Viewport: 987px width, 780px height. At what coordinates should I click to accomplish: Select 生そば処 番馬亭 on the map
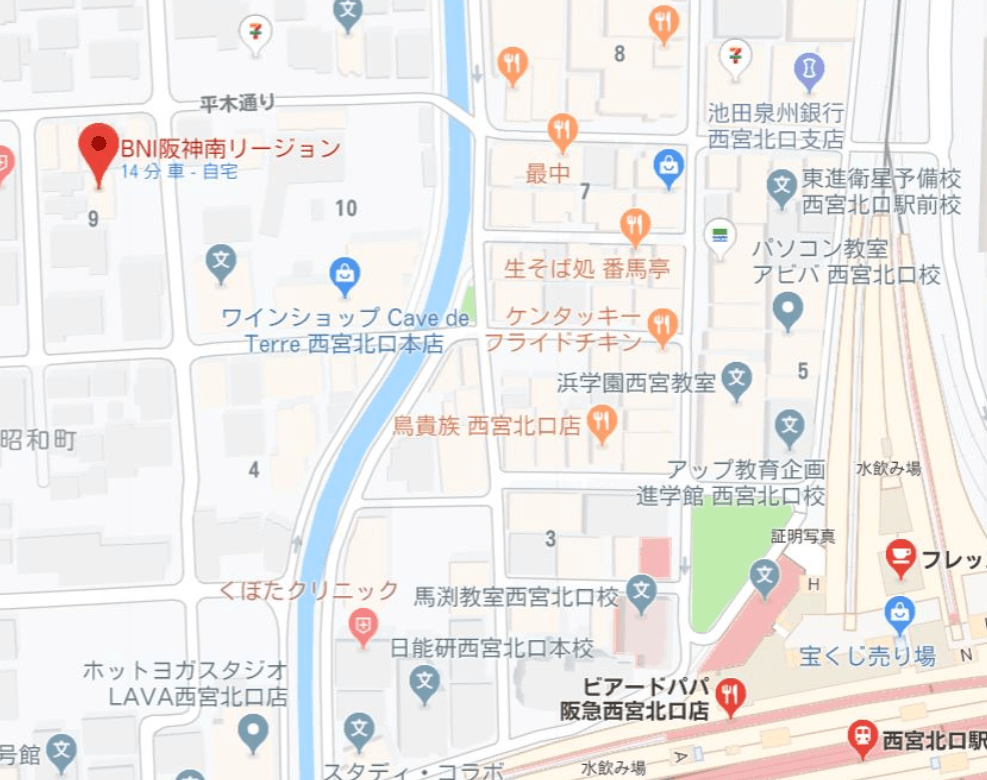point(635,226)
